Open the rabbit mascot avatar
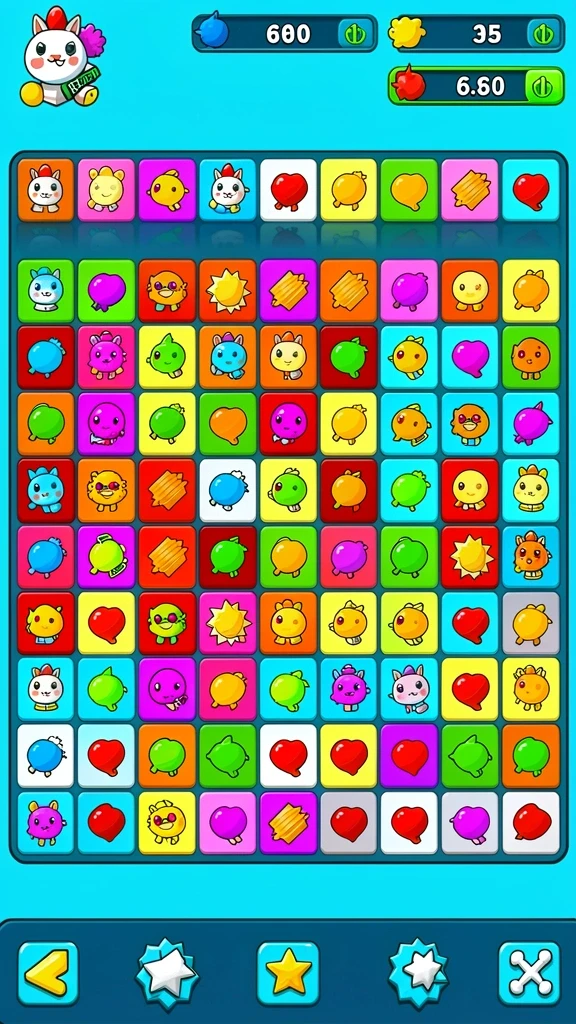The image size is (576, 1024). 62,57
